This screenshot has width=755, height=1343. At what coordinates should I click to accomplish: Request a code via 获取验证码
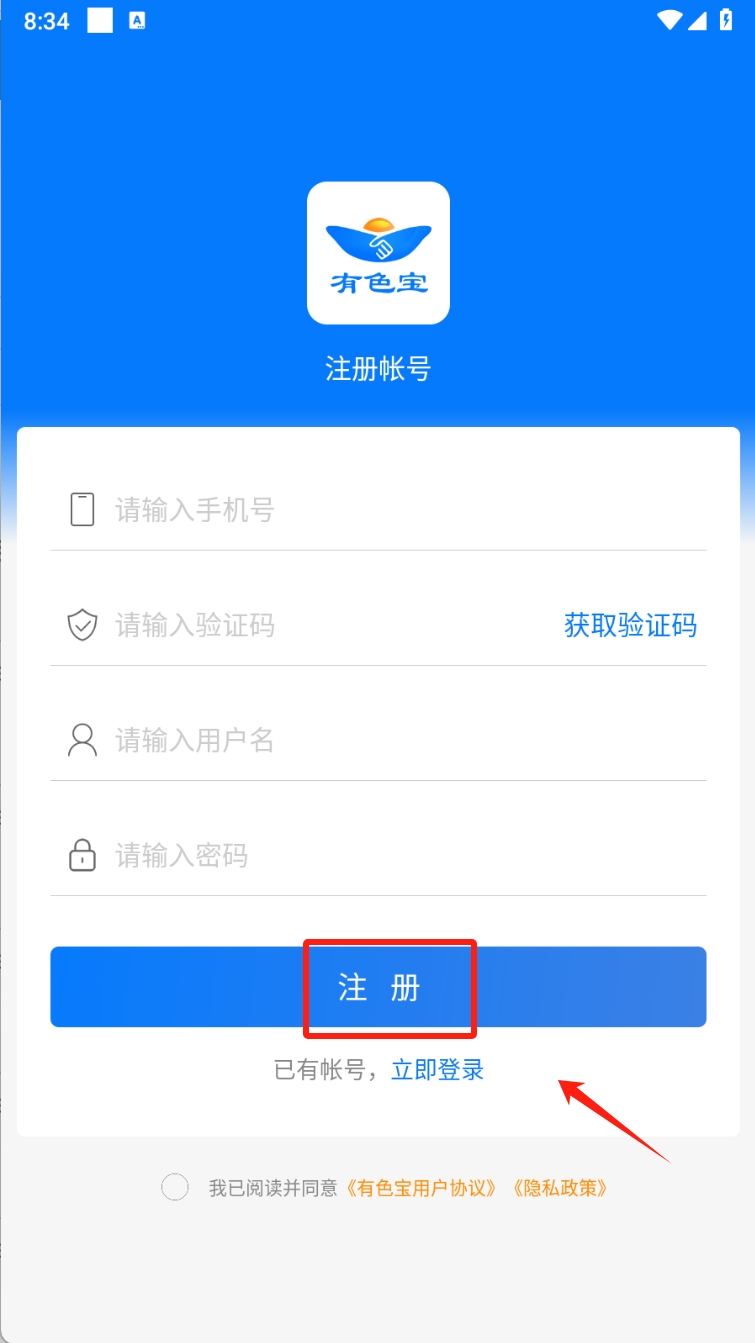coord(630,626)
